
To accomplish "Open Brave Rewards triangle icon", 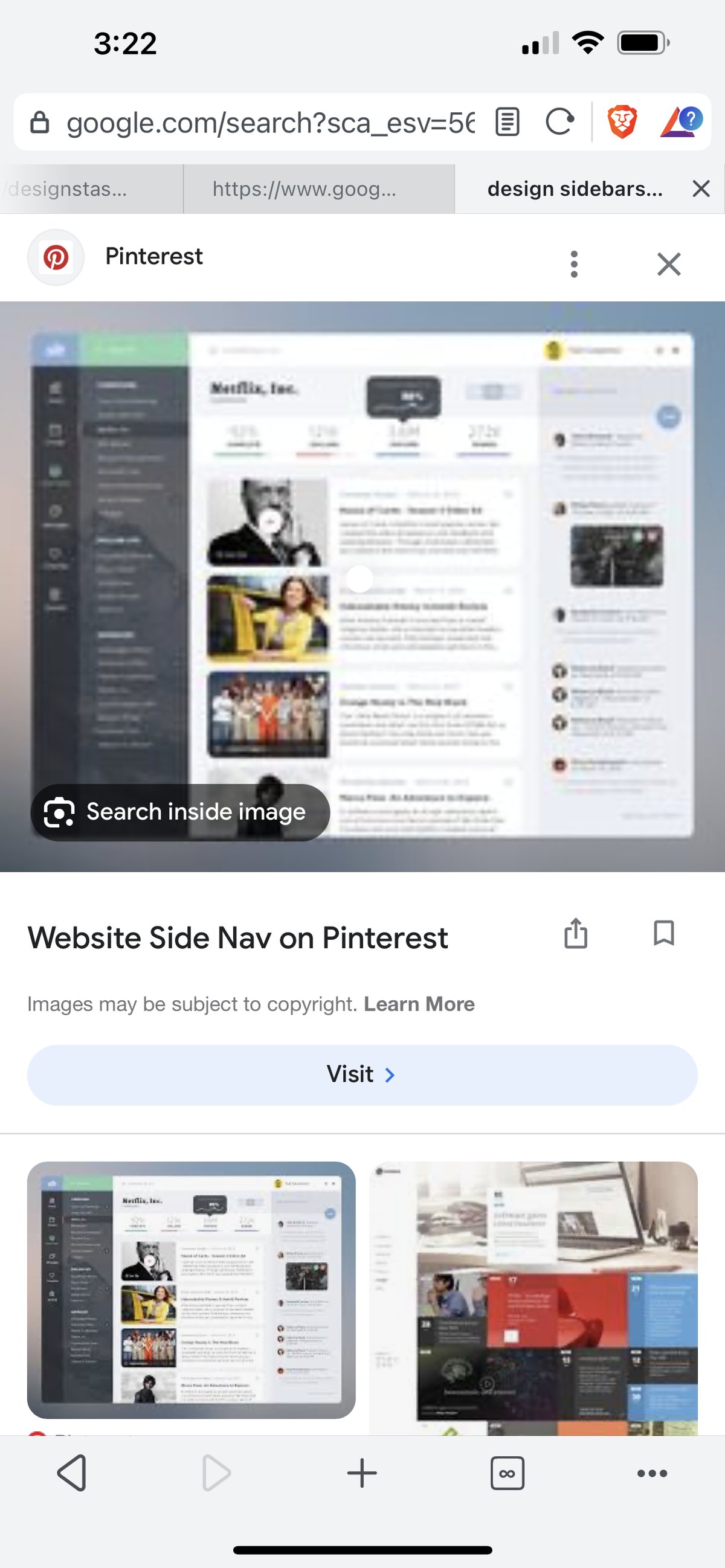I will 680,122.
